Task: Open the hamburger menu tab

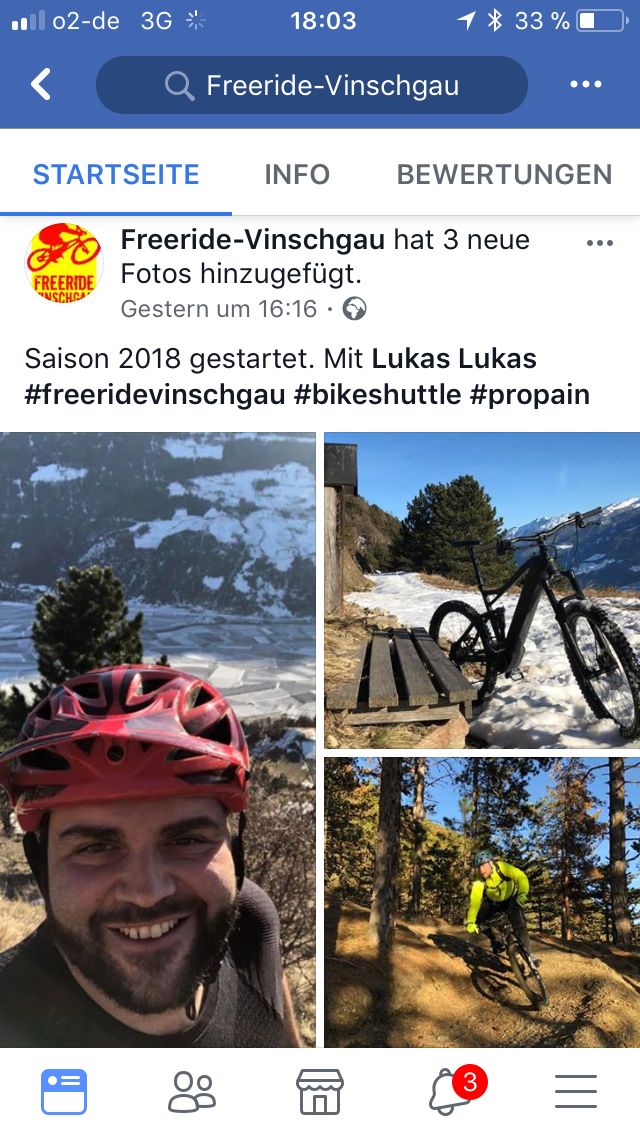Action: coord(576,1092)
